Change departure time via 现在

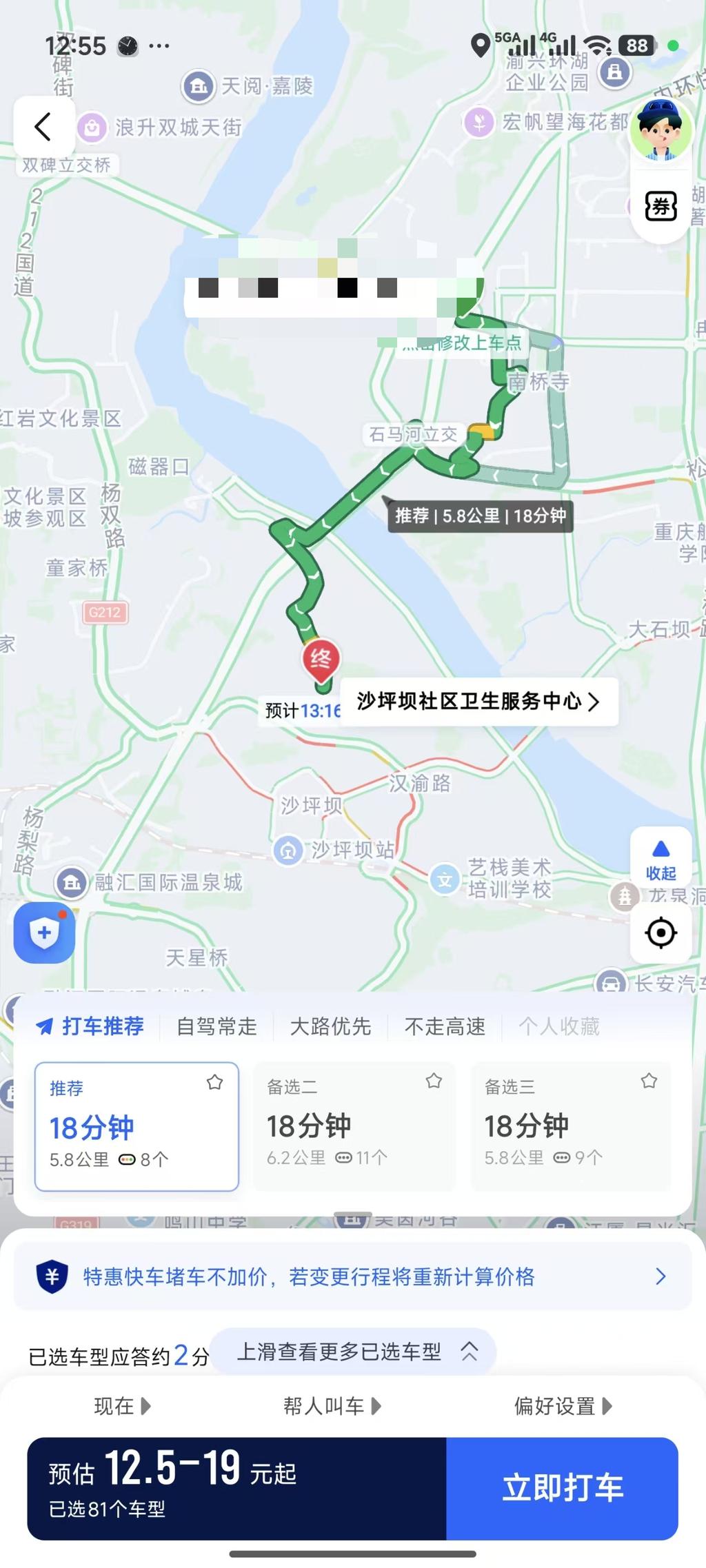coord(122,1406)
